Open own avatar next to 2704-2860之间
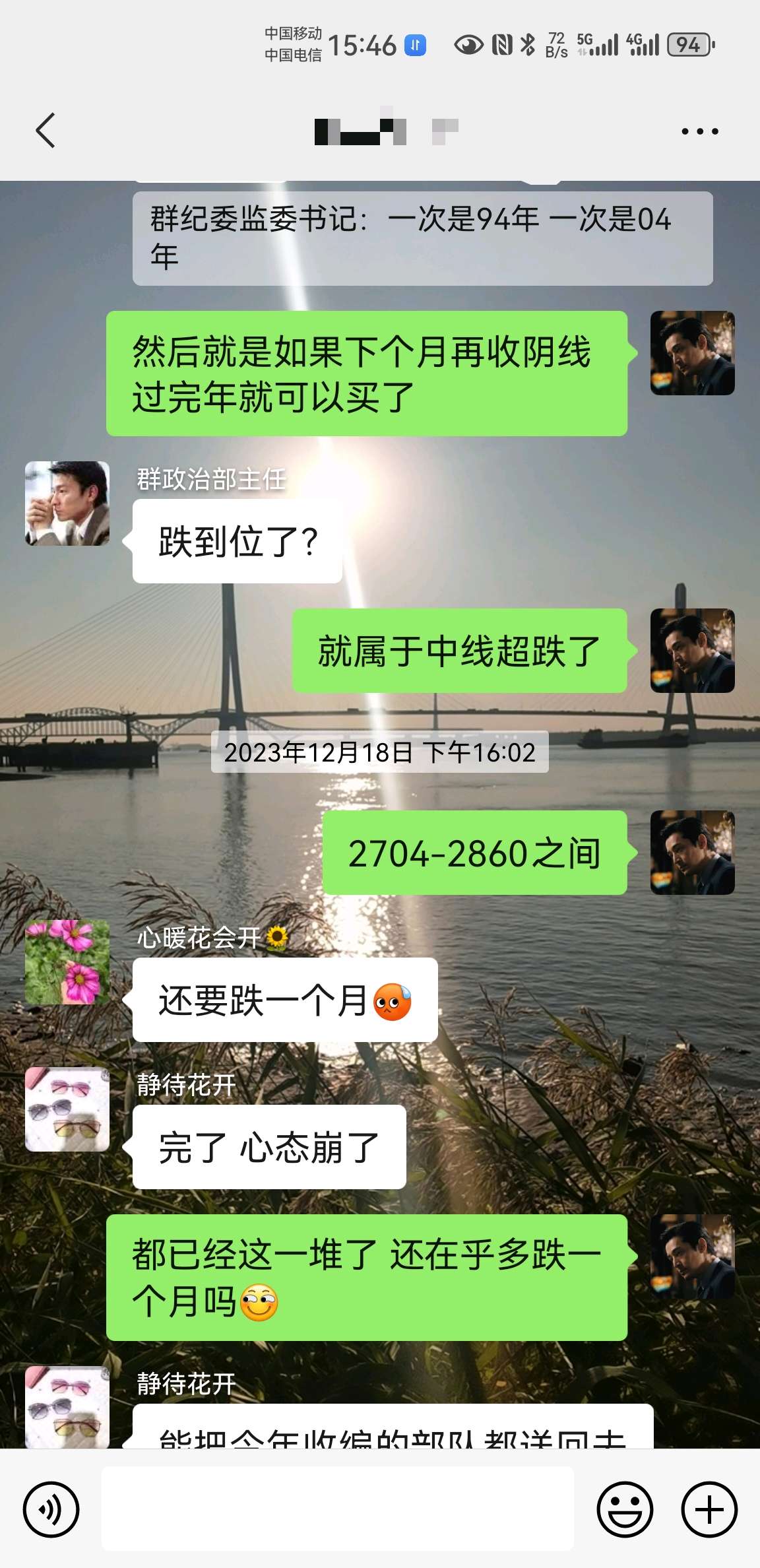Screen dimensions: 760x1568 [x=693, y=853]
